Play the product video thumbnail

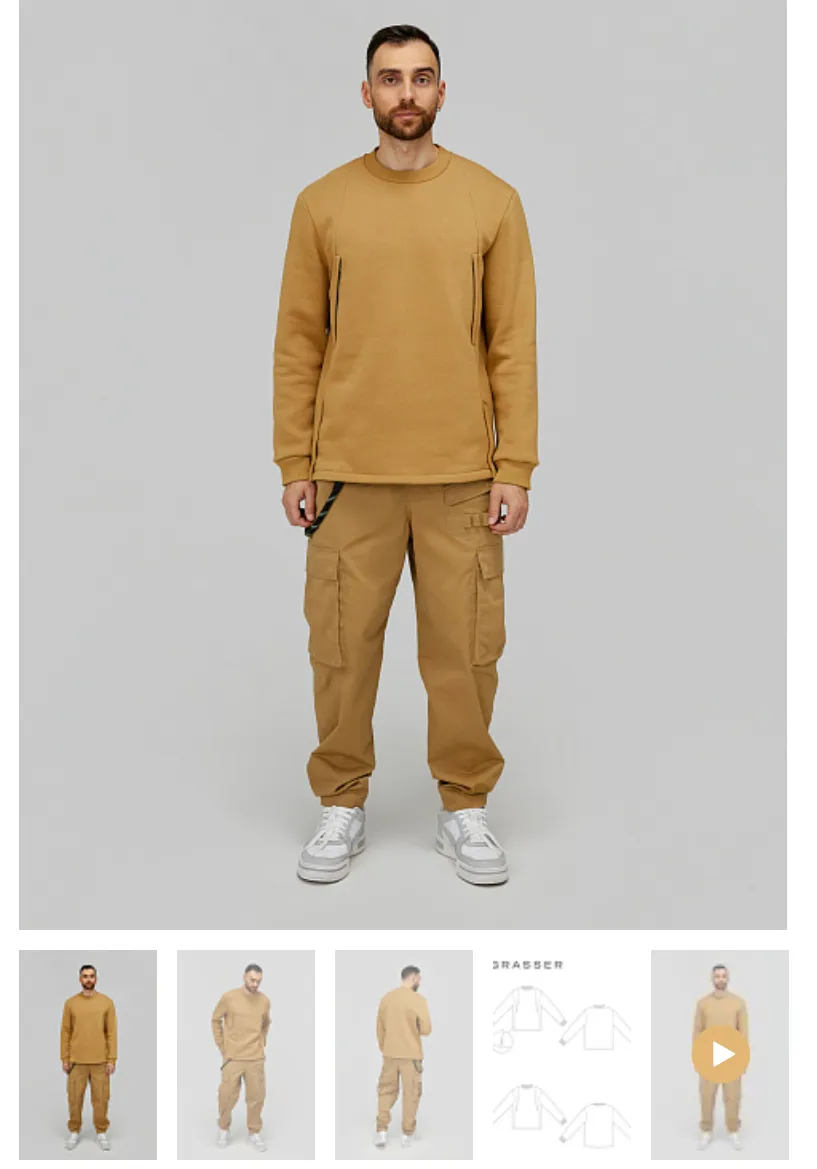coord(720,1054)
